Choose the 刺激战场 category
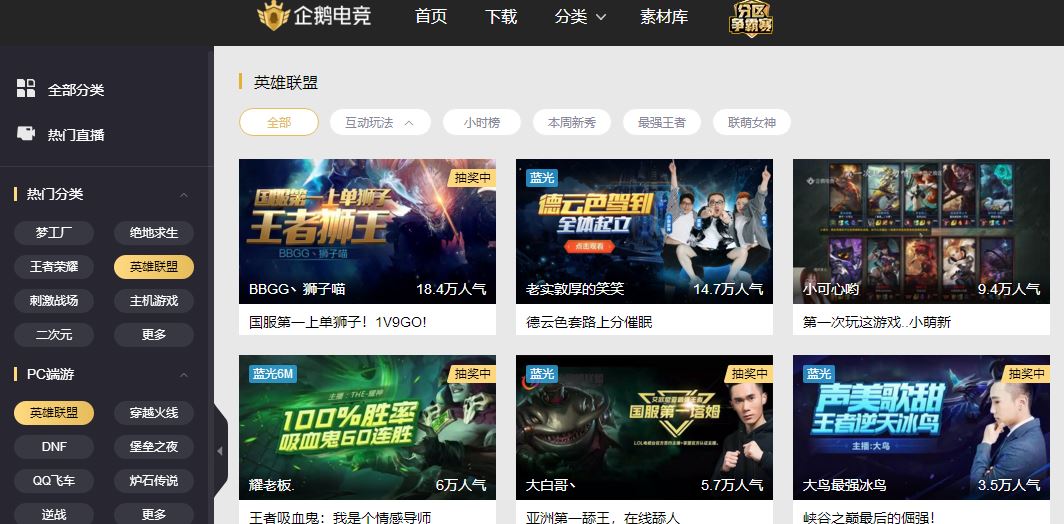 (x=54, y=300)
